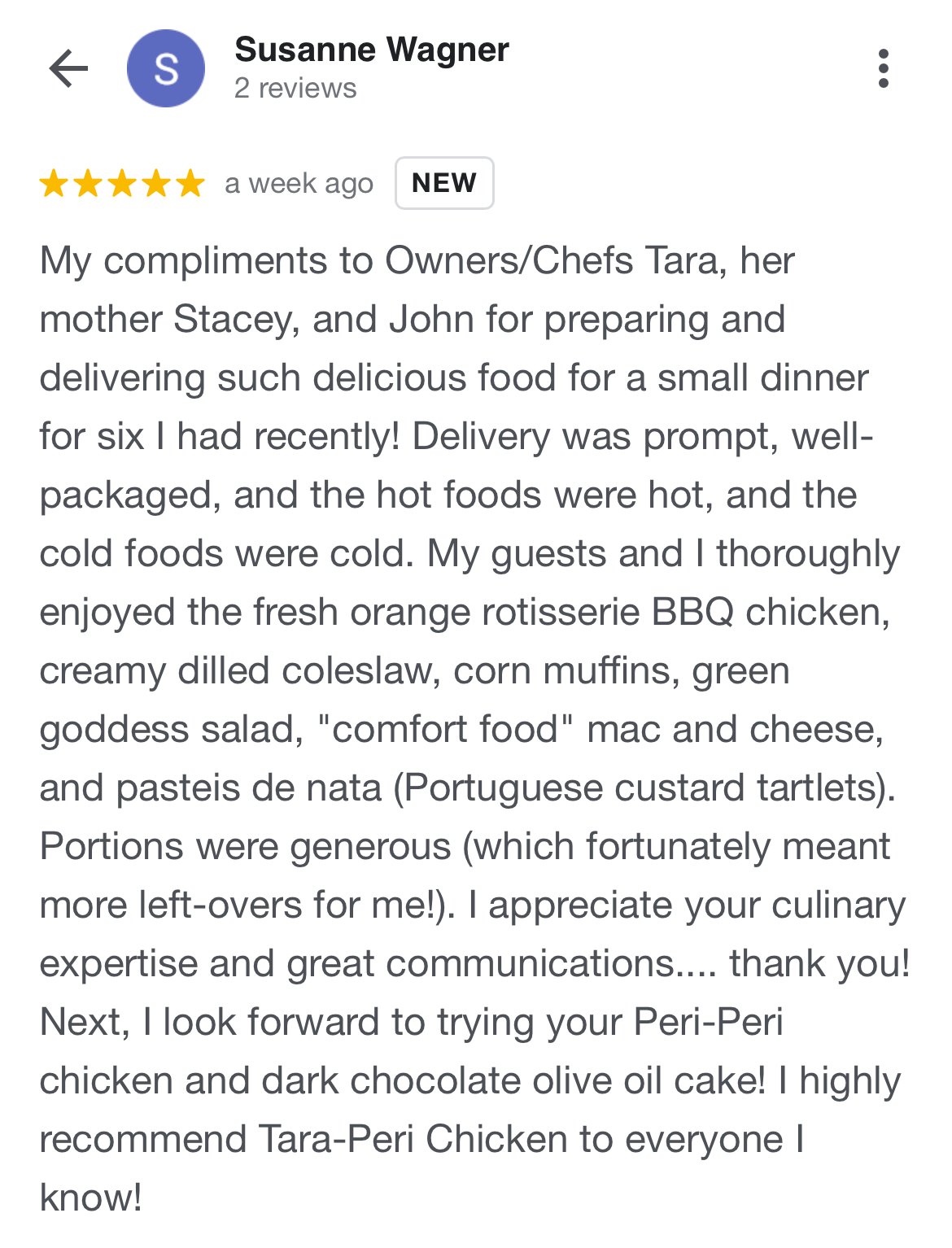Open Susanne Wagner's profile avatar
The height and width of the screenshot is (1248, 952).
pyautogui.click(x=166, y=68)
